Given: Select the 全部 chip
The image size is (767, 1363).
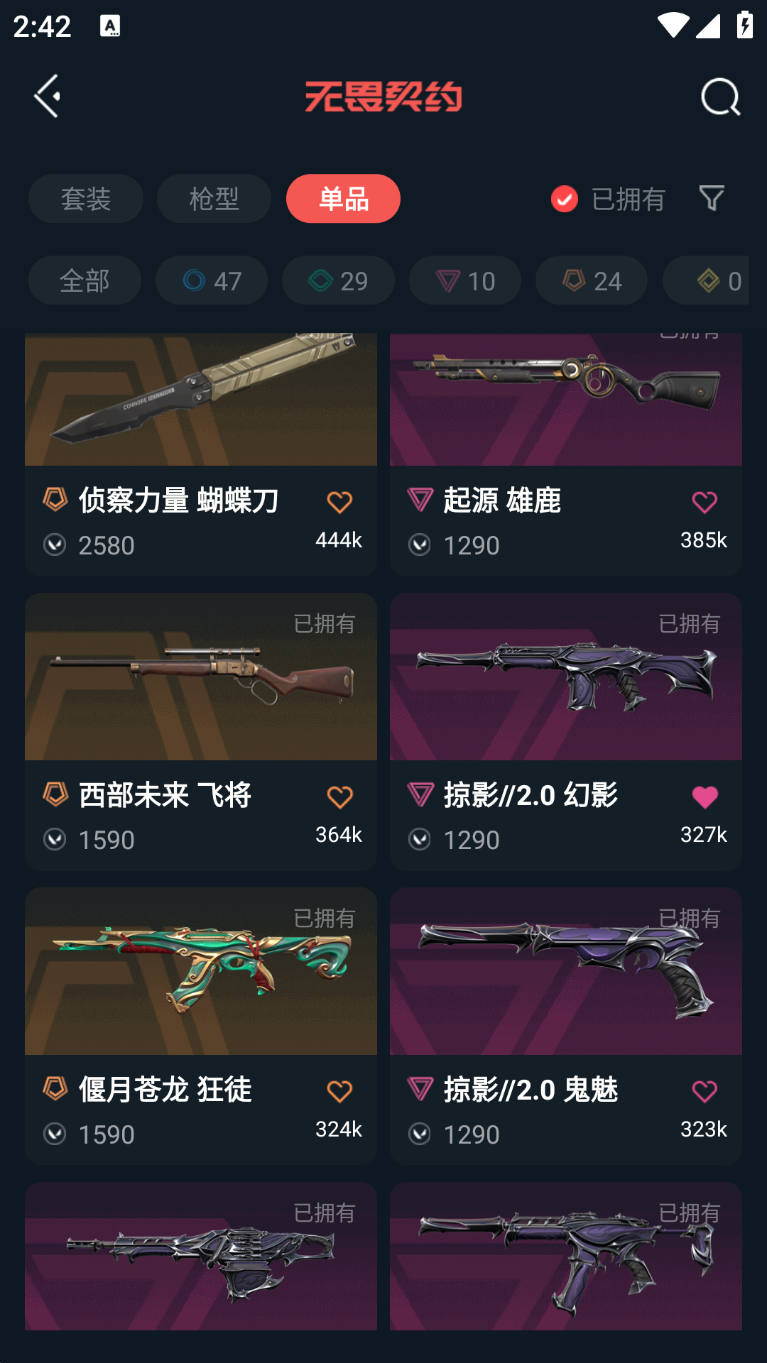Looking at the screenshot, I should pos(85,280).
